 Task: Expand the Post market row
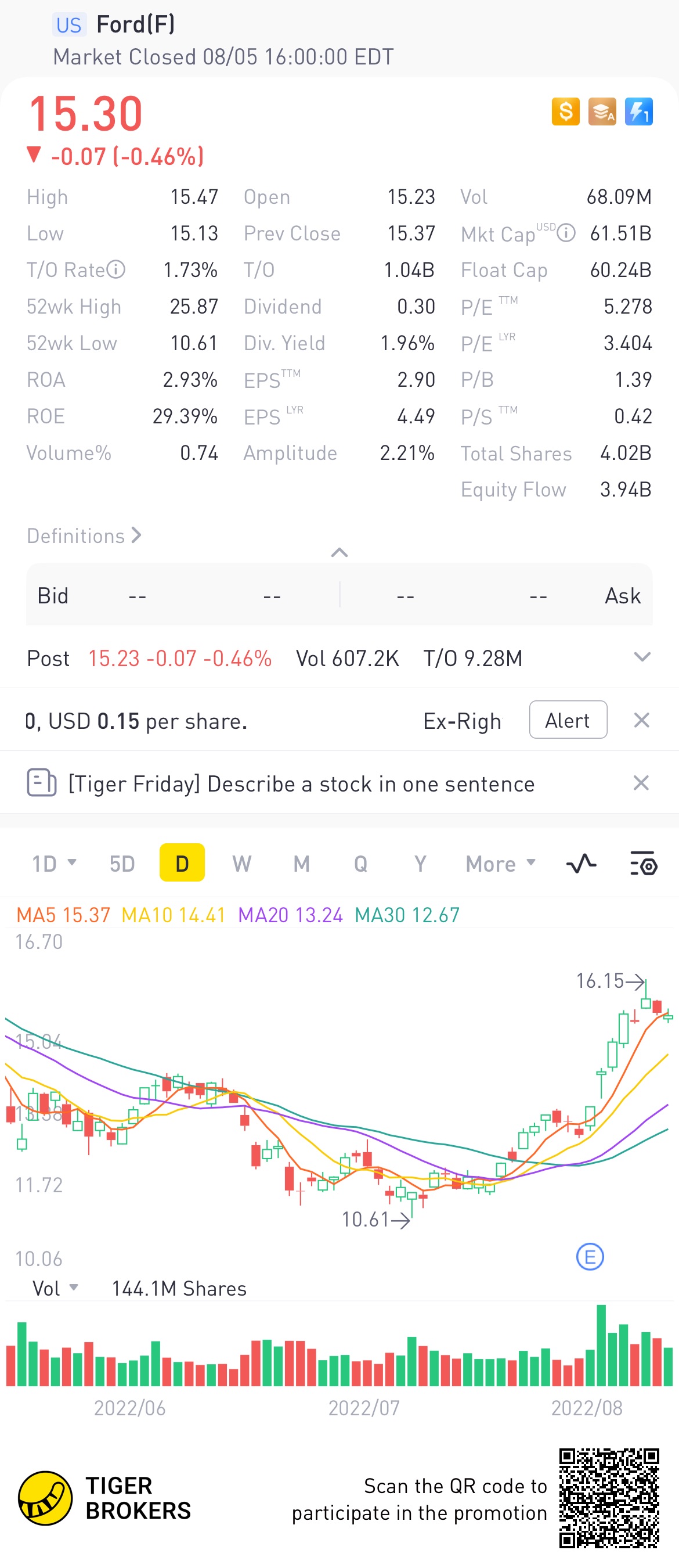[x=642, y=657]
